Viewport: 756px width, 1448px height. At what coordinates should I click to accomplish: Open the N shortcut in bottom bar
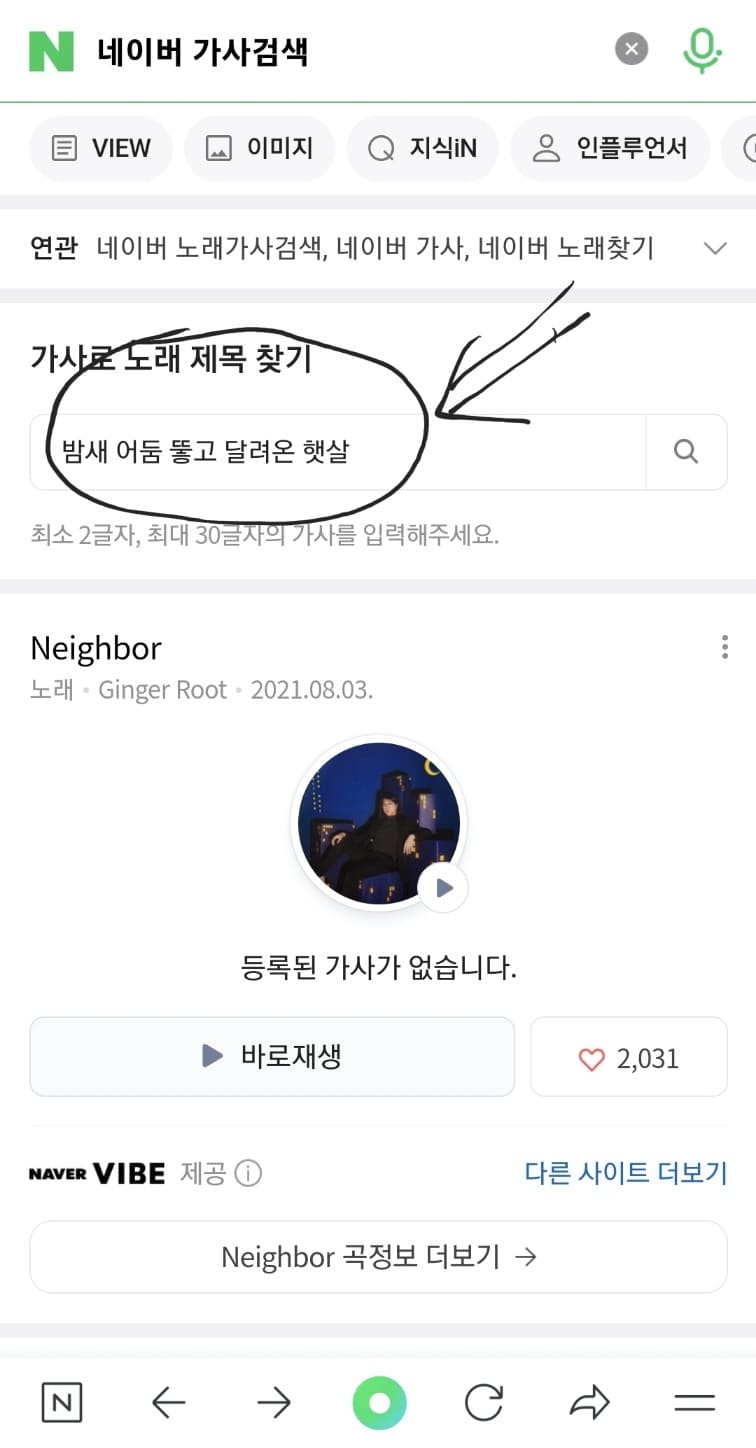pyautogui.click(x=62, y=1402)
